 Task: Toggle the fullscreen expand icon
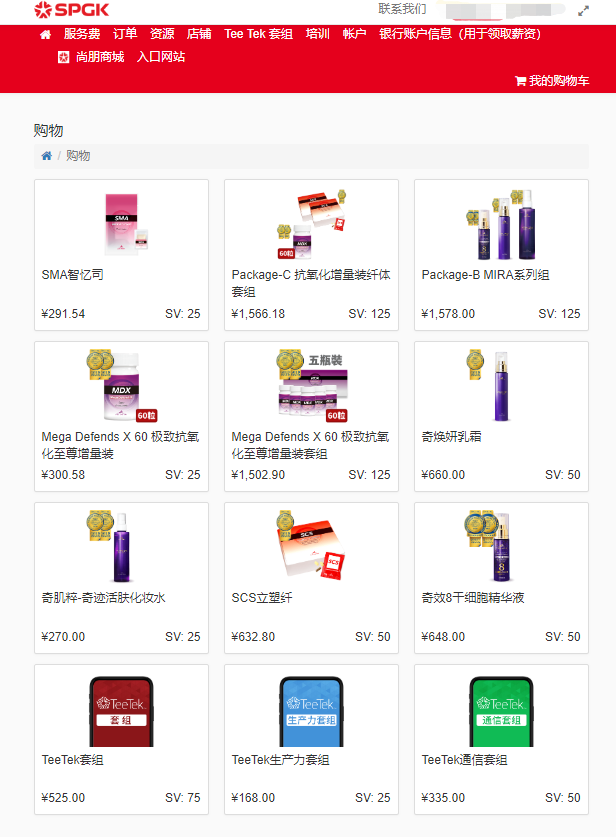click(x=584, y=10)
